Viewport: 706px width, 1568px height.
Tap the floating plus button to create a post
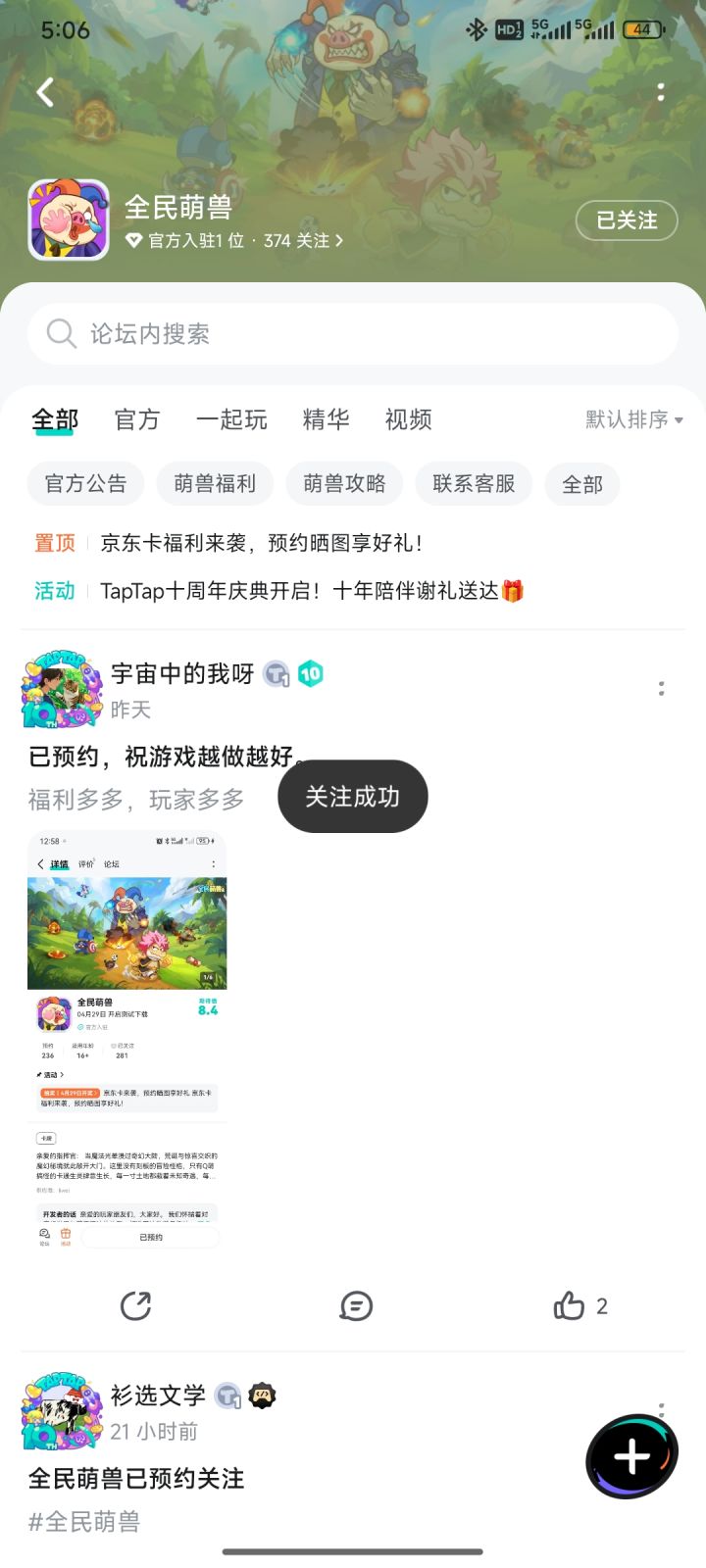coord(630,1457)
